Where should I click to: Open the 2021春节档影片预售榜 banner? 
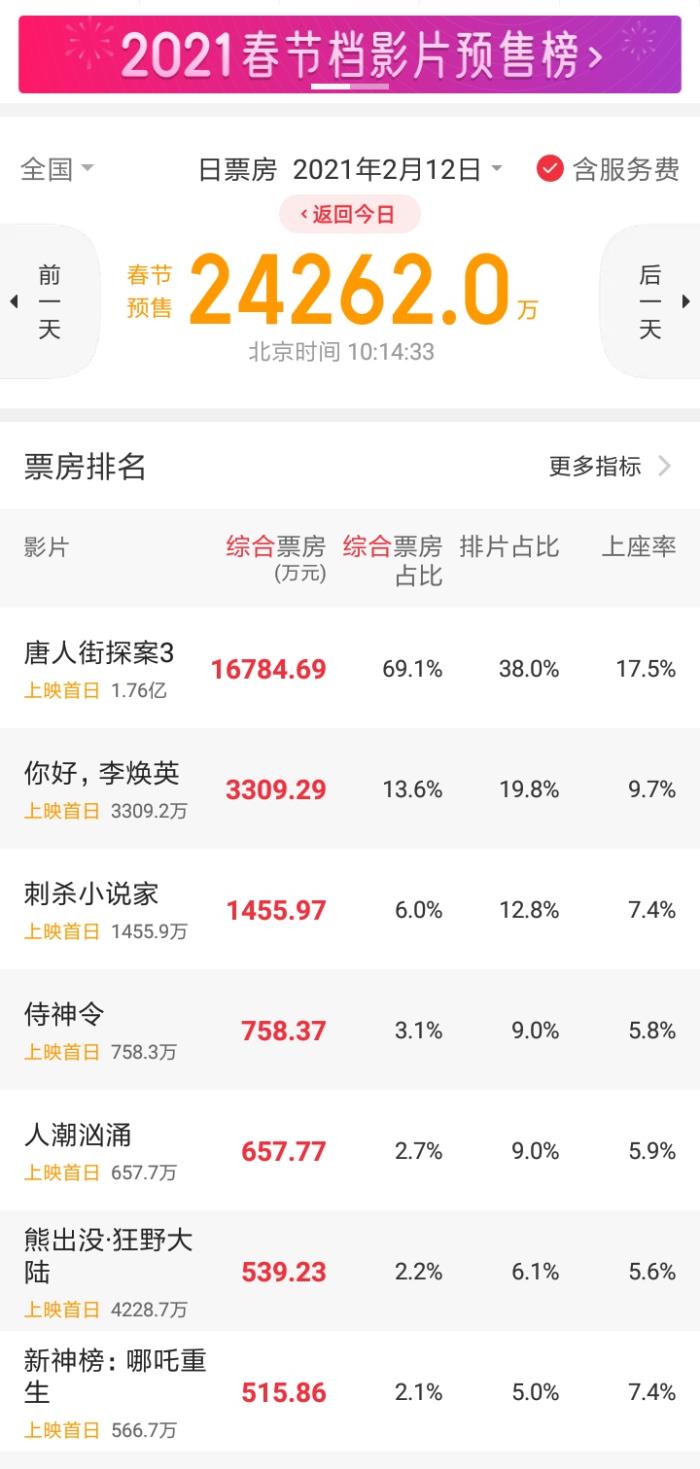click(x=350, y=55)
